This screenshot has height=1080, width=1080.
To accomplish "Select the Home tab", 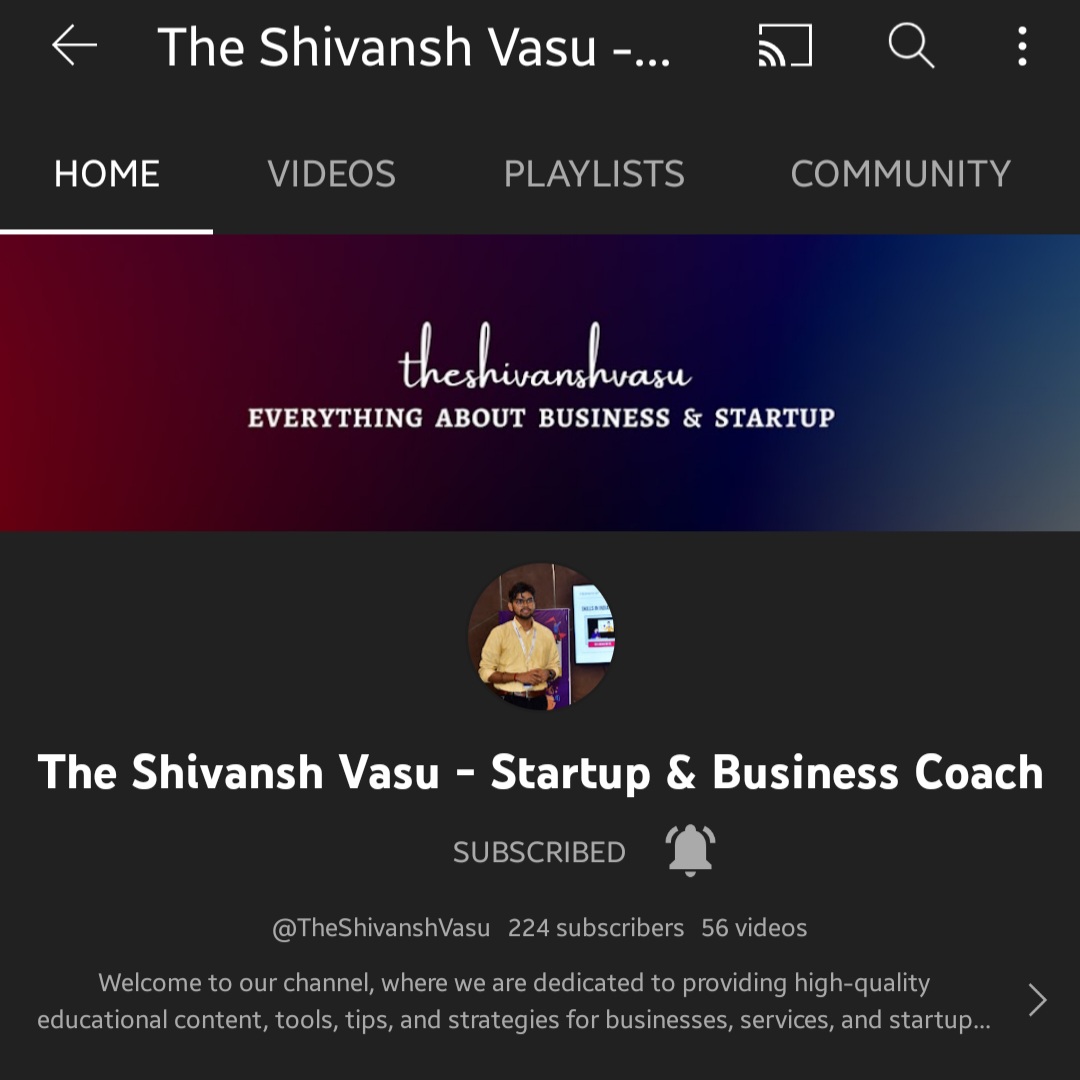I will coord(107,174).
